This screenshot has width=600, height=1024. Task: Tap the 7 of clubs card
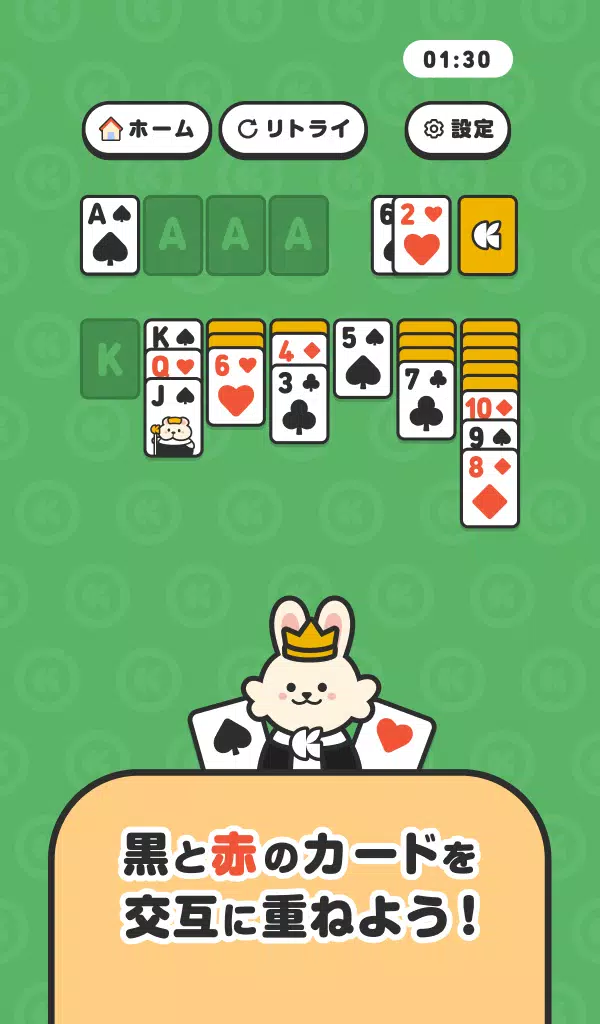coord(426,401)
